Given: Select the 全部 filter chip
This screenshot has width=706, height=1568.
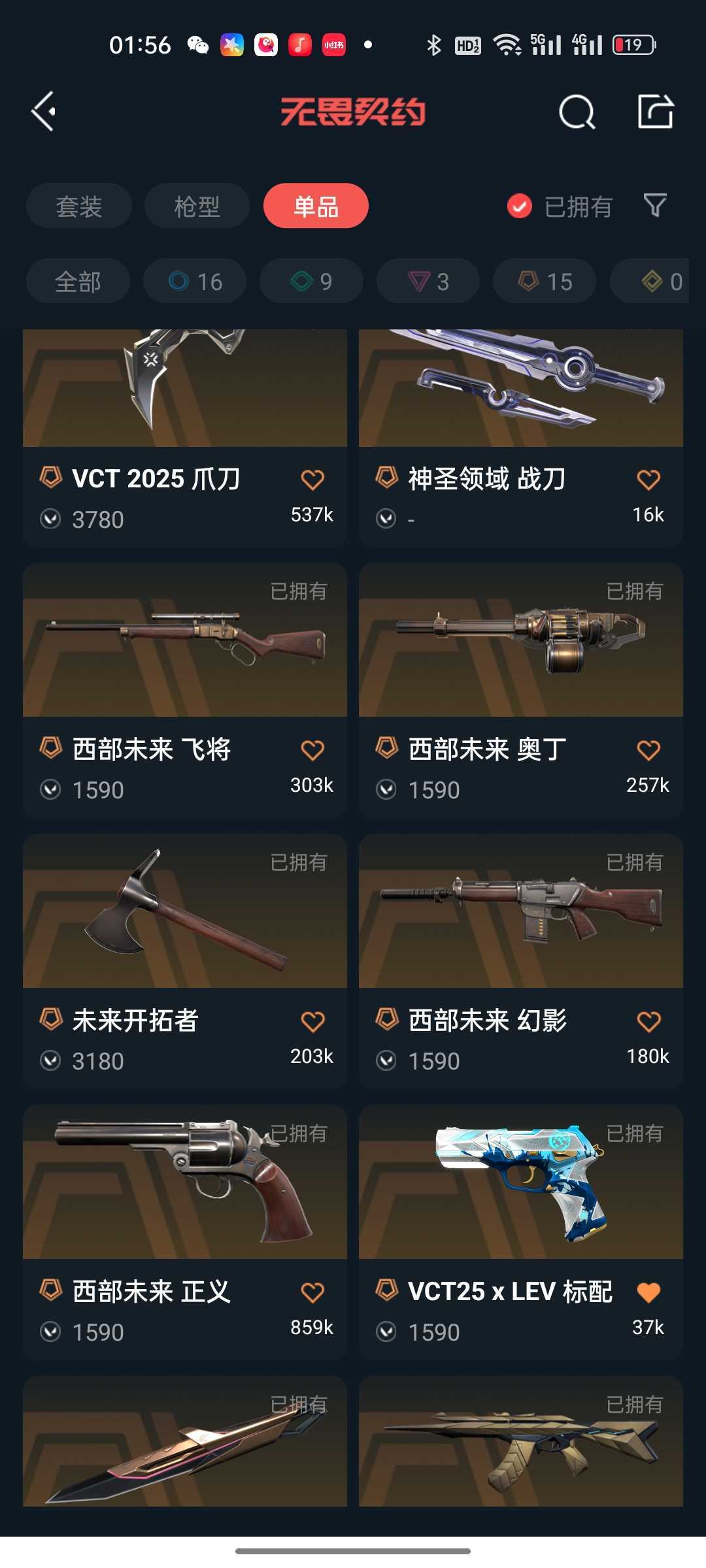Looking at the screenshot, I should point(78,282).
